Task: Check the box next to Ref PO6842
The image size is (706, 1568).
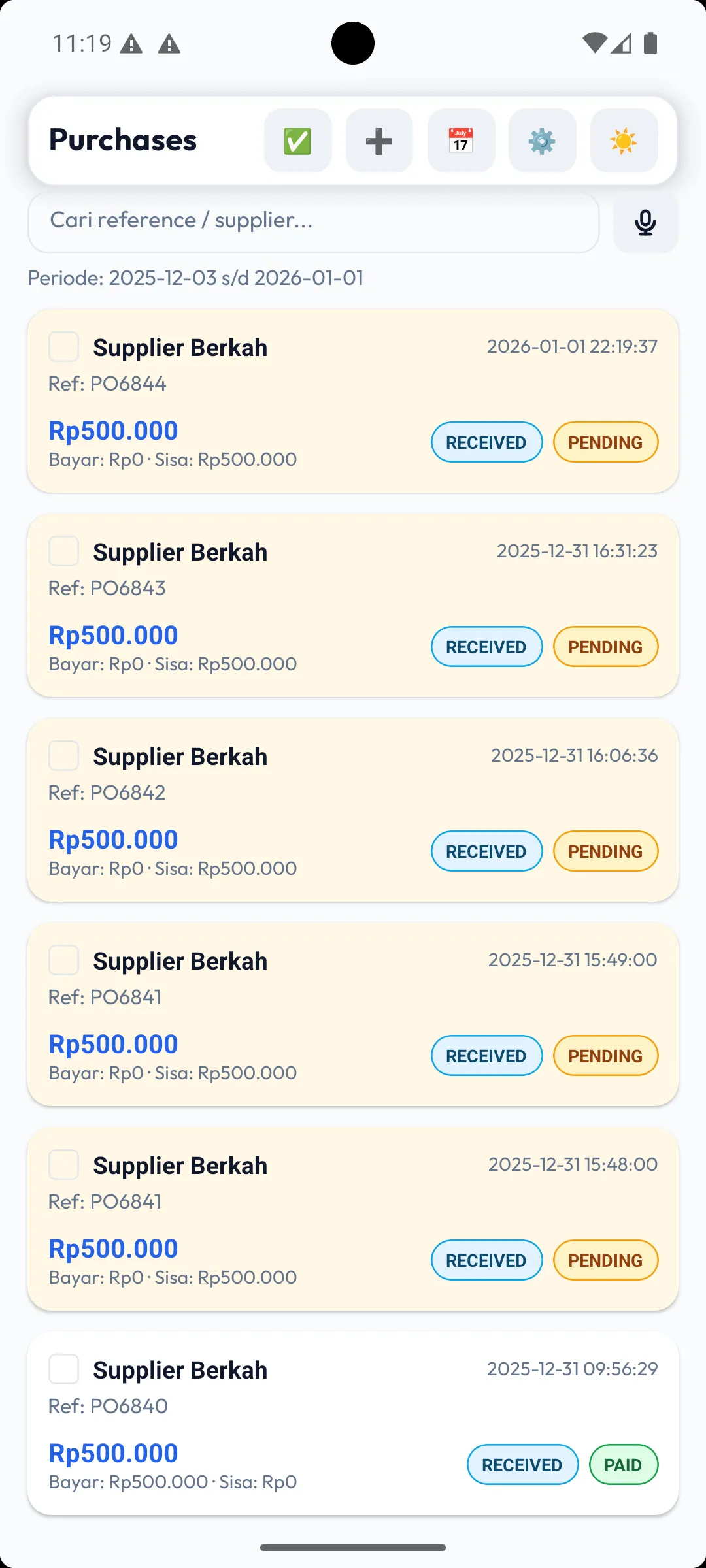Action: (64, 756)
